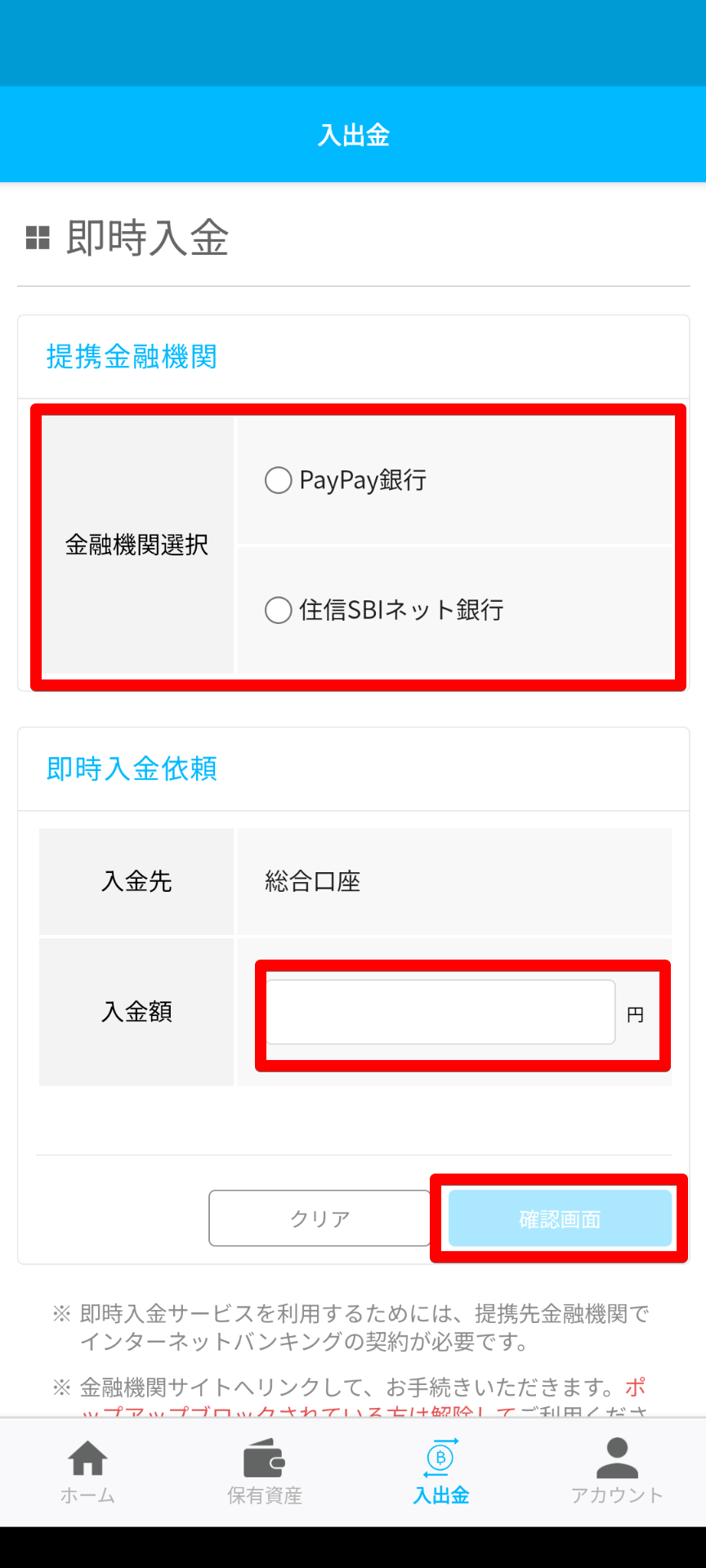
Task: Open the アカウント tab
Action: [x=617, y=1472]
